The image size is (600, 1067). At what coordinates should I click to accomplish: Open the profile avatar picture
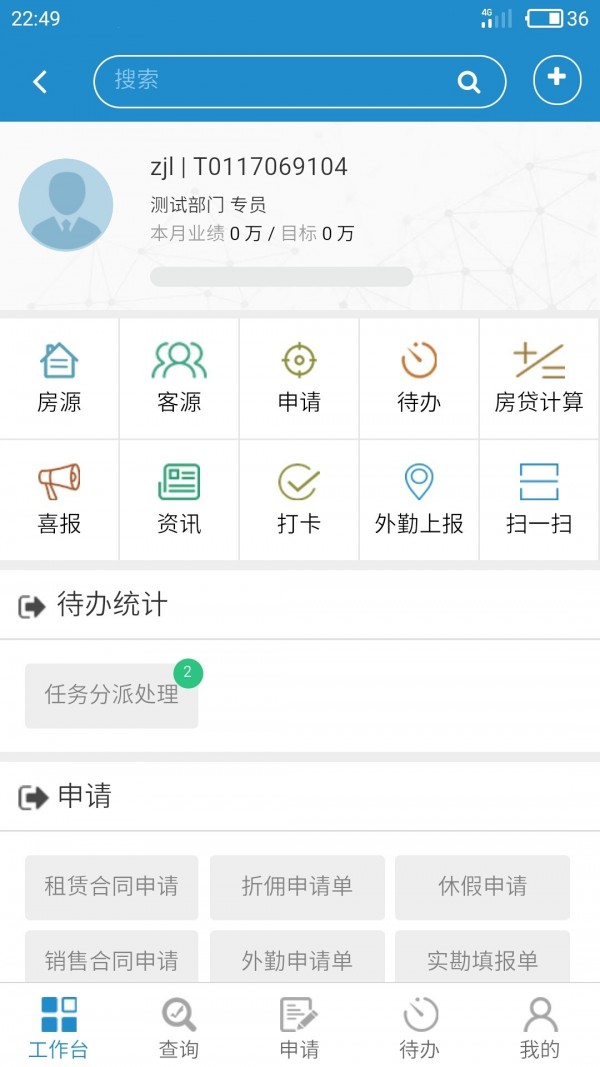click(x=66, y=205)
